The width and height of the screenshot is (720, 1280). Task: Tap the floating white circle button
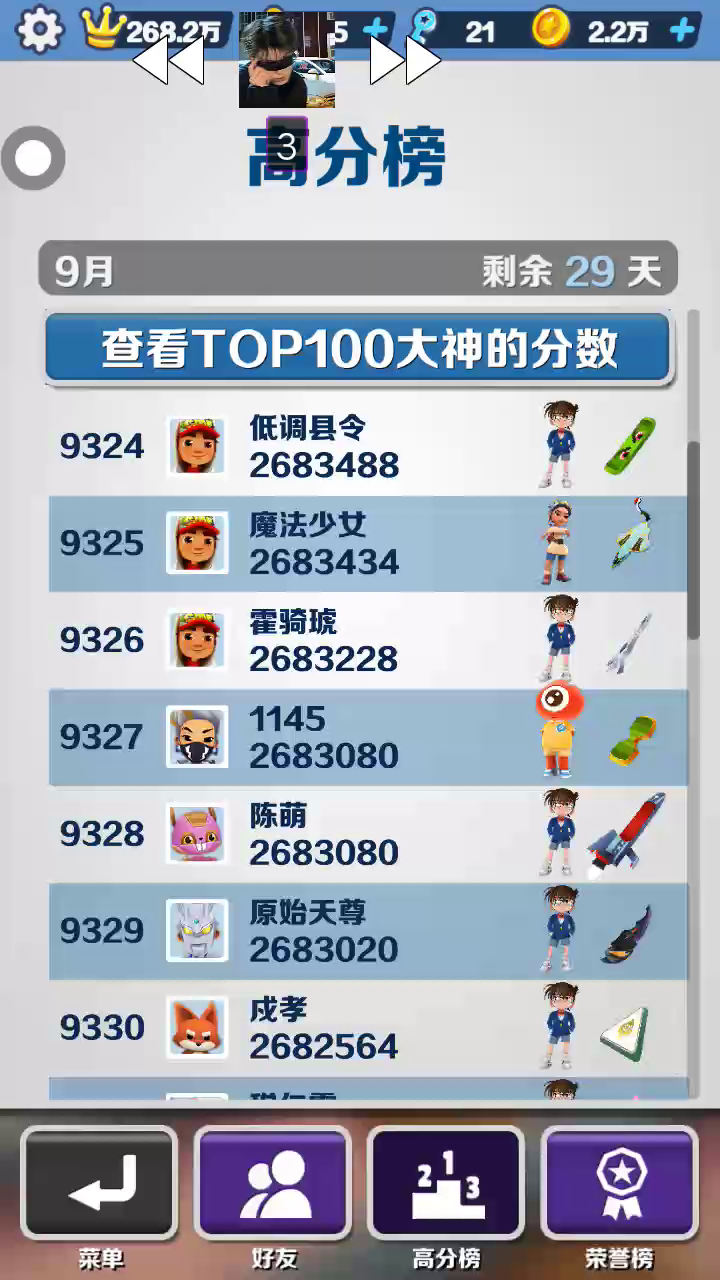point(33,158)
